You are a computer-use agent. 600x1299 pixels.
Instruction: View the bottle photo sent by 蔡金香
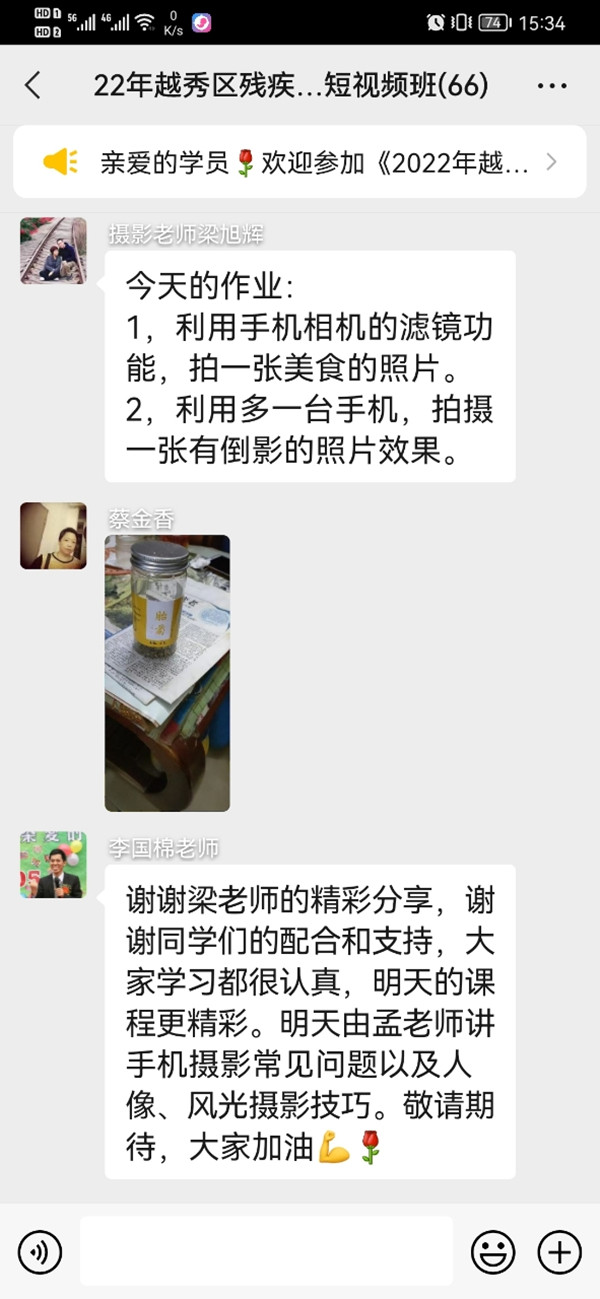(x=167, y=673)
